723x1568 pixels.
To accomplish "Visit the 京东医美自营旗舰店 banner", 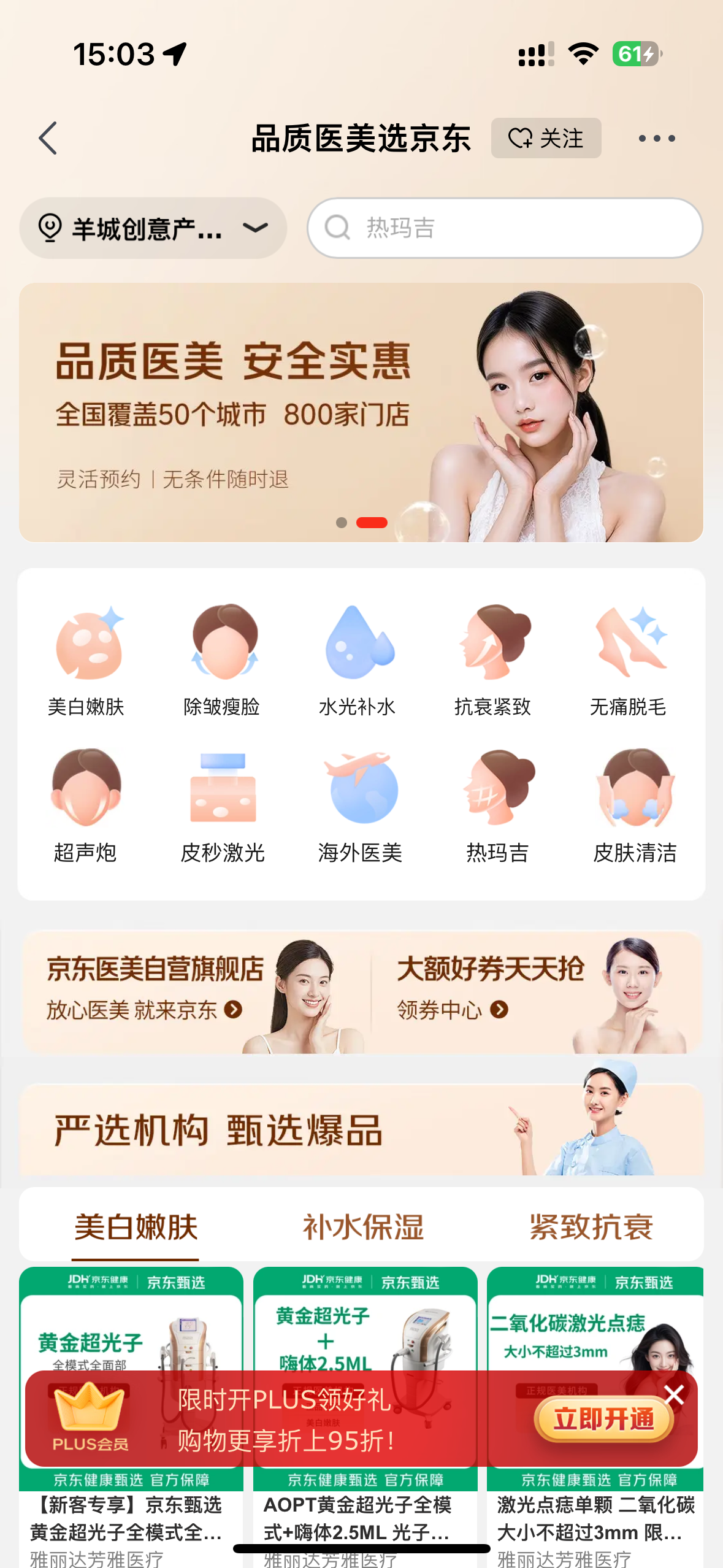I will pyautogui.click(x=196, y=993).
